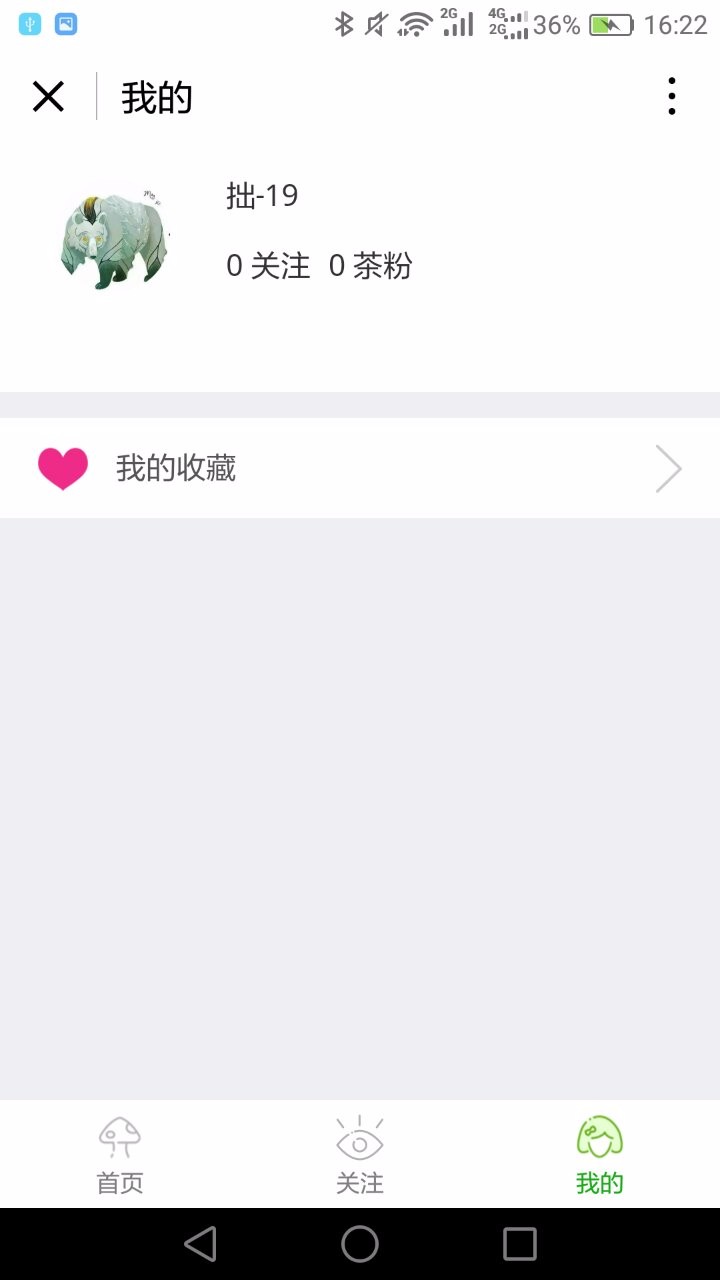720x1280 pixels.
Task: Switch to the 关注 tab
Action: tap(360, 1155)
